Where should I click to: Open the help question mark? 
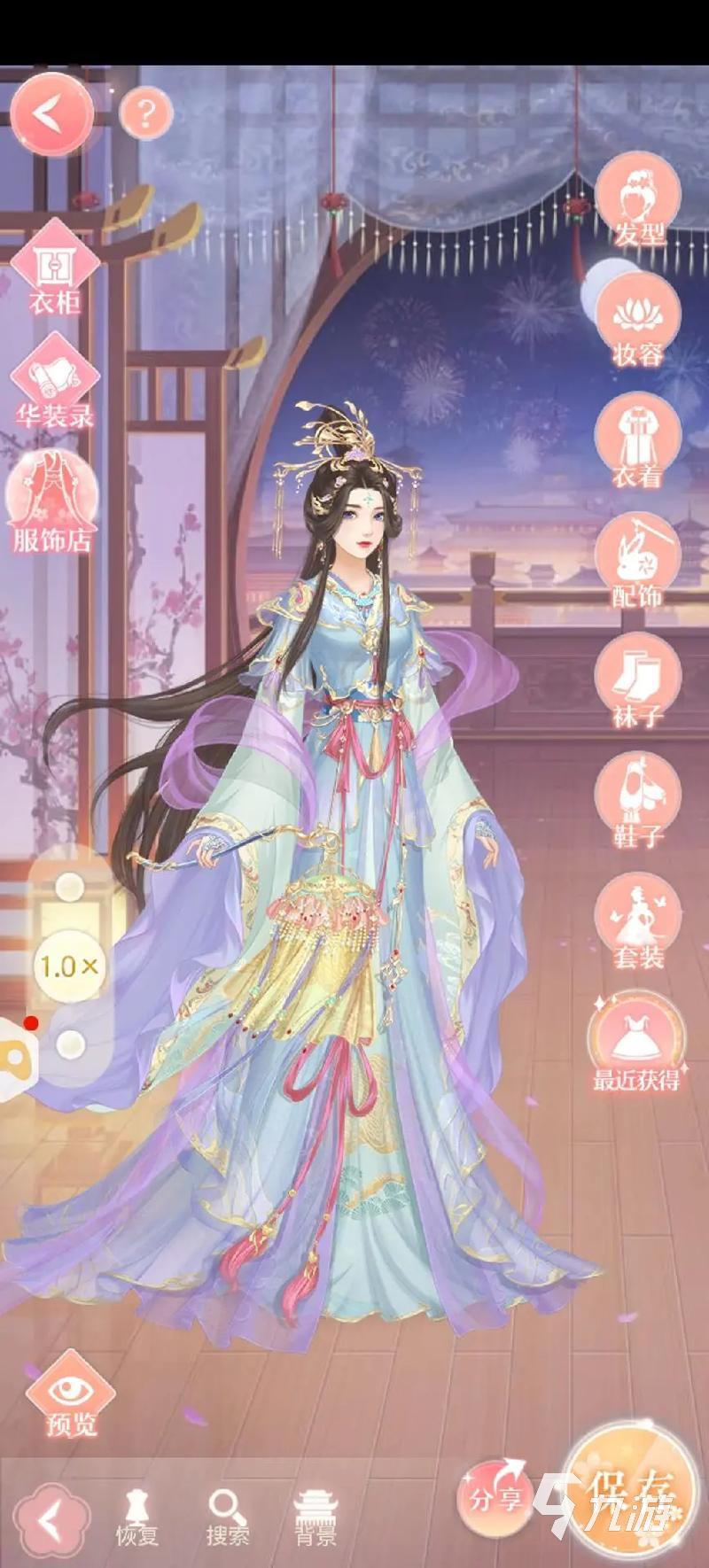(x=146, y=113)
